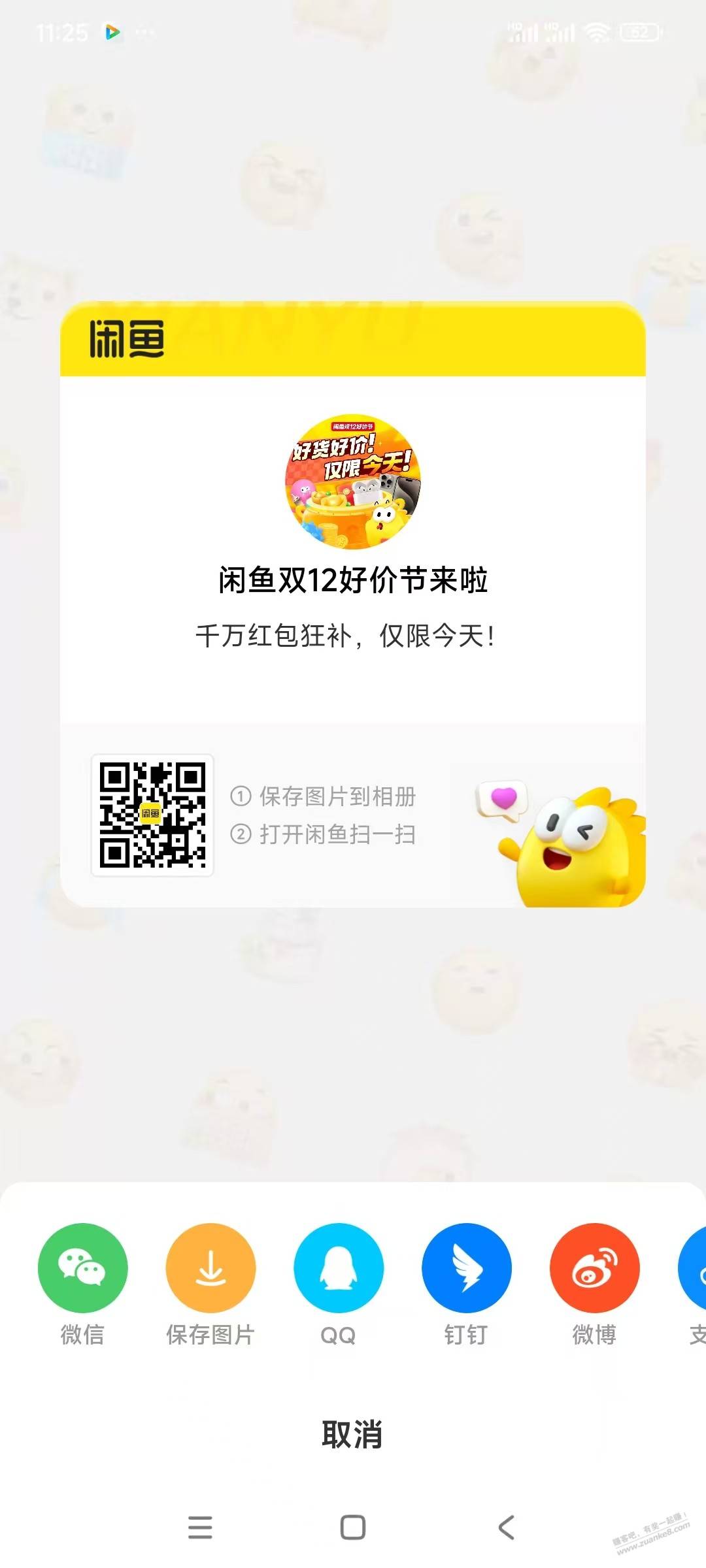This screenshot has width=706, height=1568.
Task: Share to Weibo (微博)
Action: point(594,1268)
